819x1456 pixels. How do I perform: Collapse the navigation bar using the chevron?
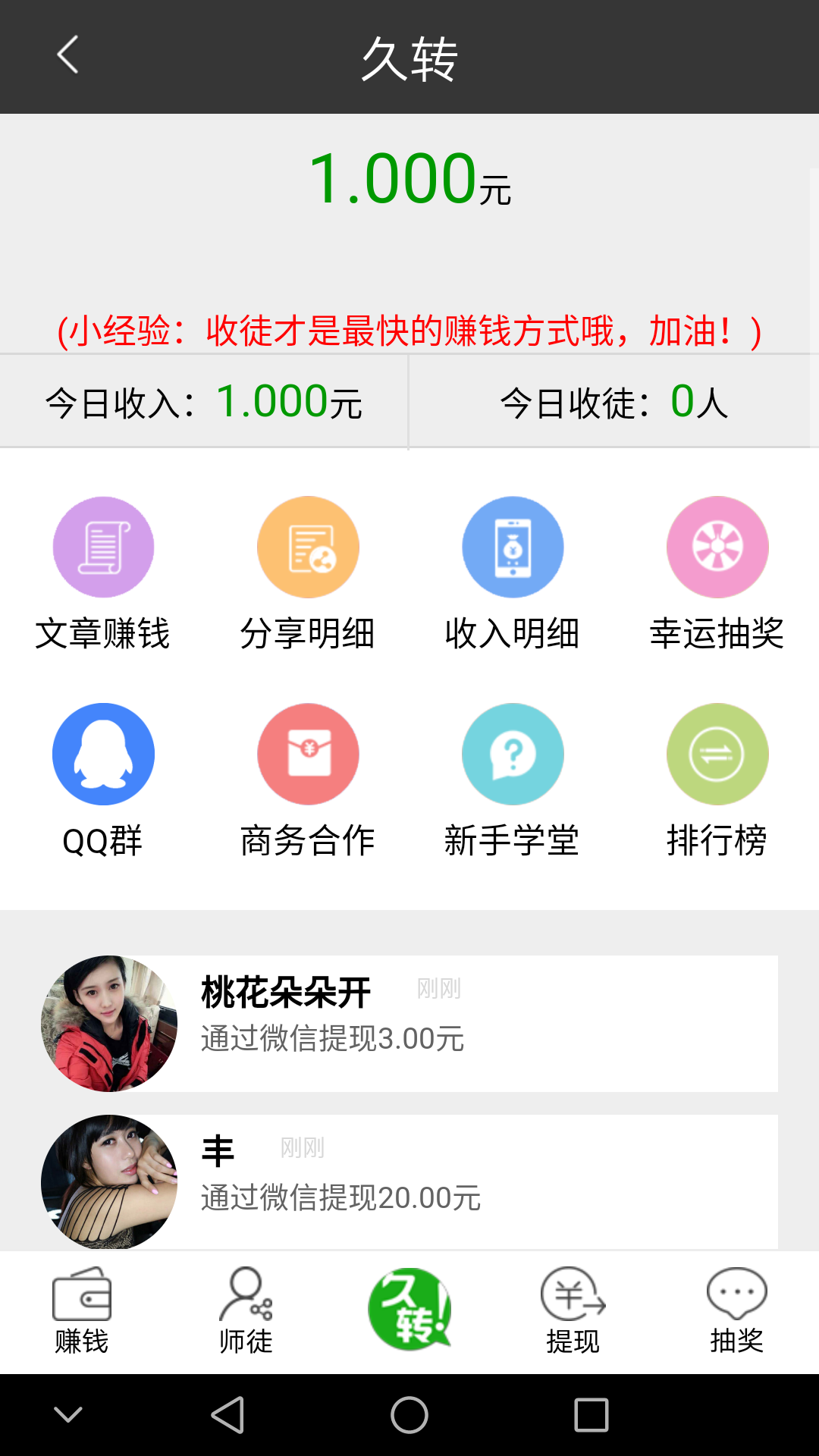(x=67, y=1414)
